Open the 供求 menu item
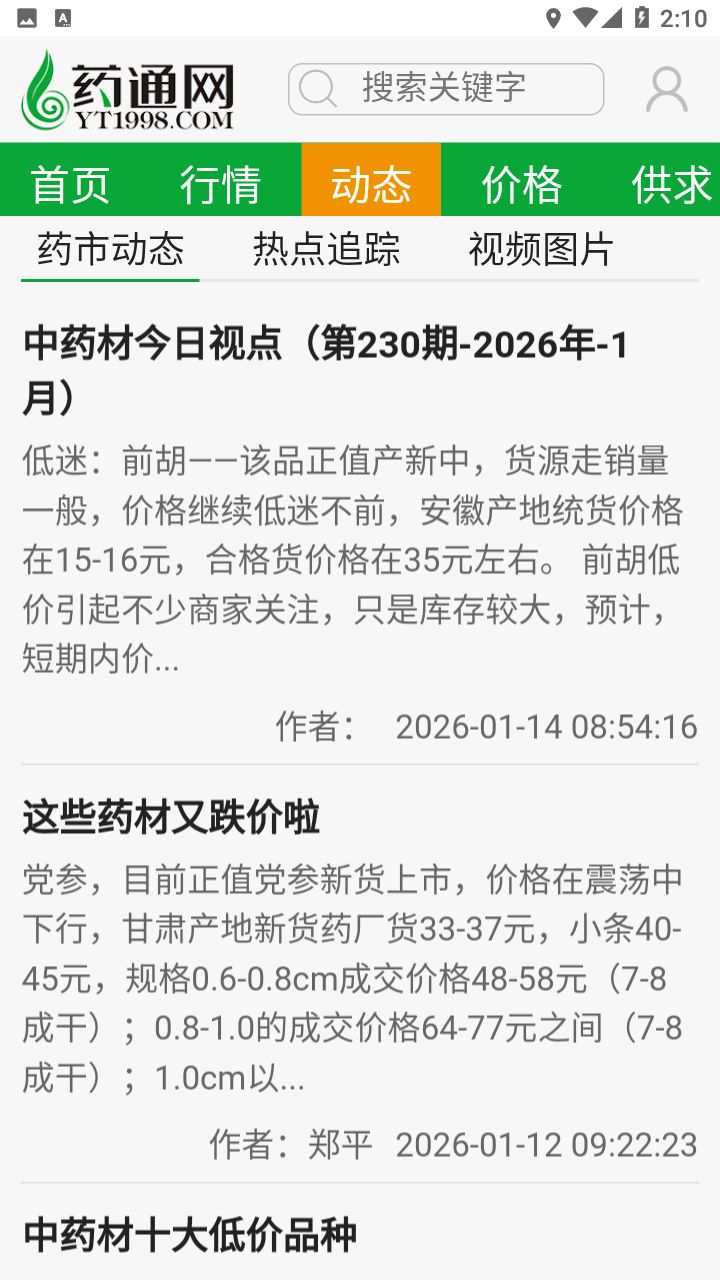Viewport: 720px width, 1280px height. (671, 182)
